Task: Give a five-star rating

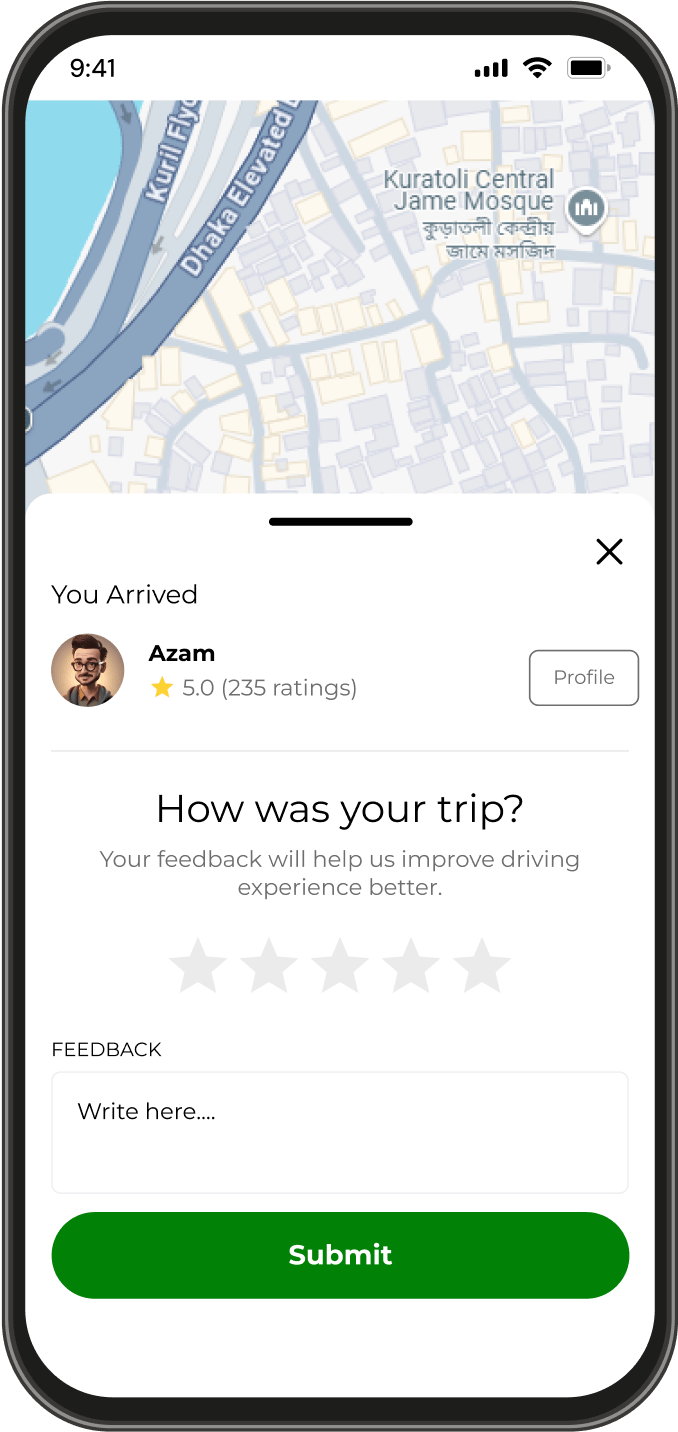Action: coord(482,966)
